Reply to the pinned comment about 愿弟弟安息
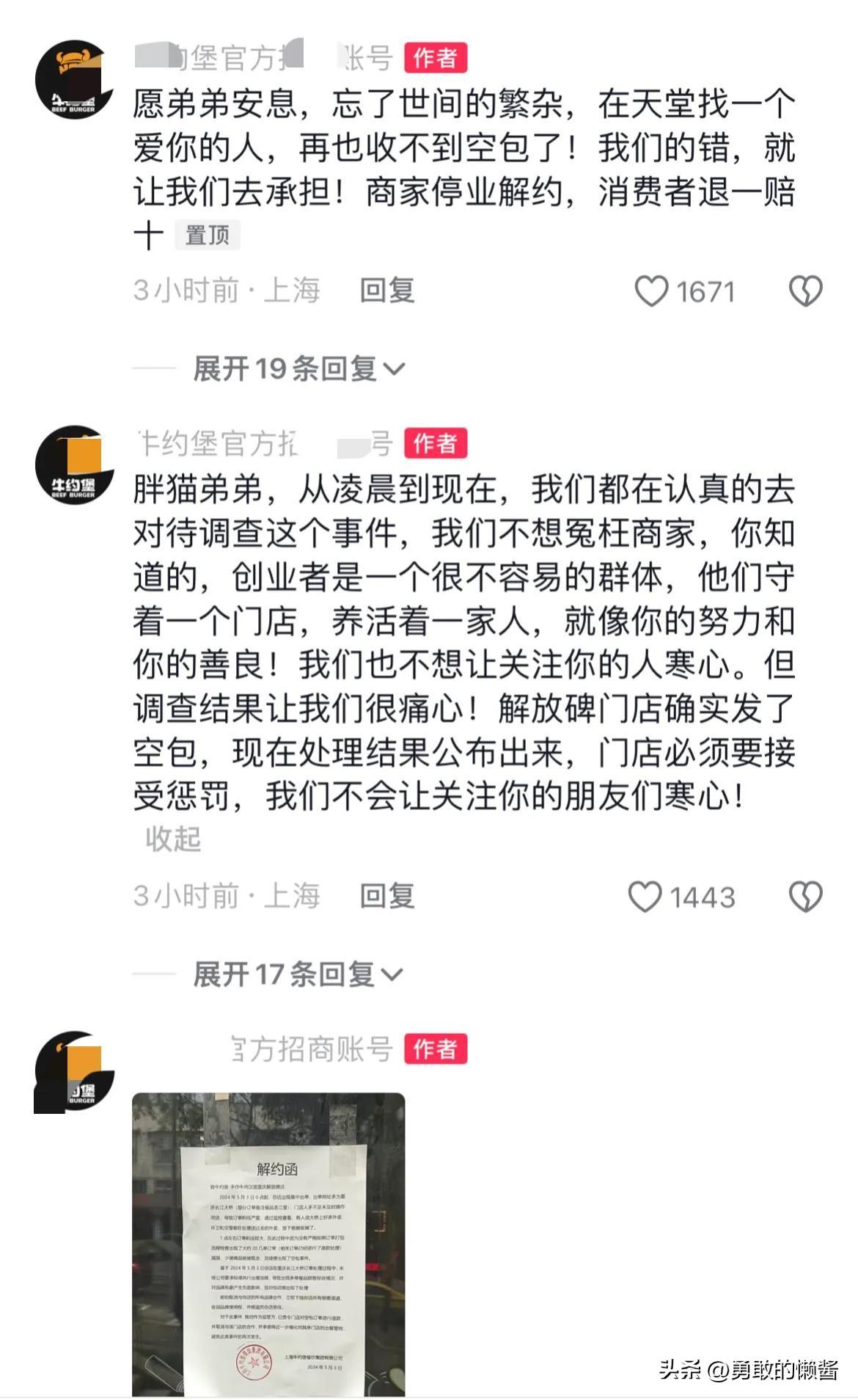The height and width of the screenshot is (1400, 858). [x=386, y=291]
